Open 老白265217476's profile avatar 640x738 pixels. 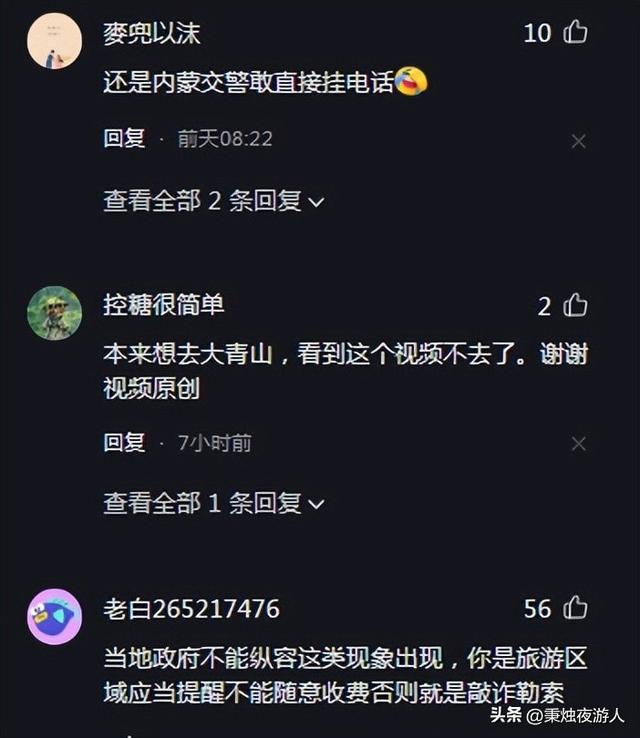[54, 616]
